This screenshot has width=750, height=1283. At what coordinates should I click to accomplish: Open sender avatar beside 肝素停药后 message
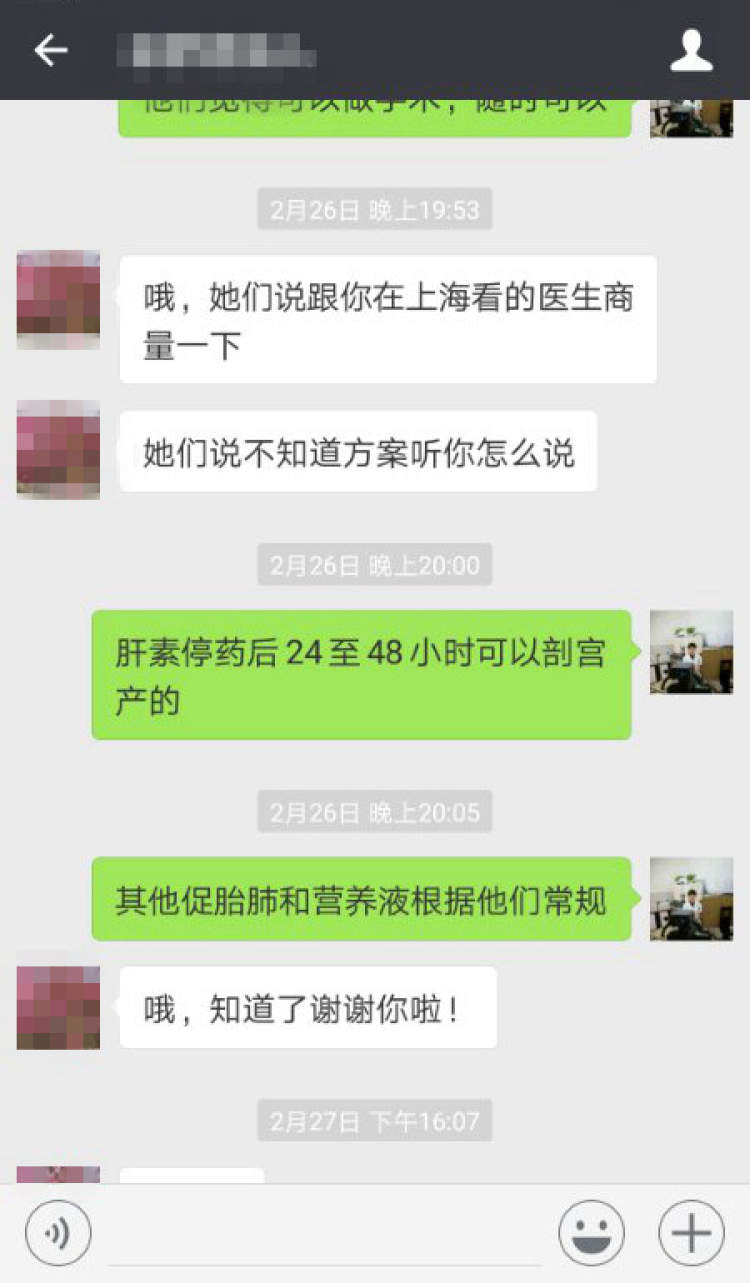pos(691,653)
